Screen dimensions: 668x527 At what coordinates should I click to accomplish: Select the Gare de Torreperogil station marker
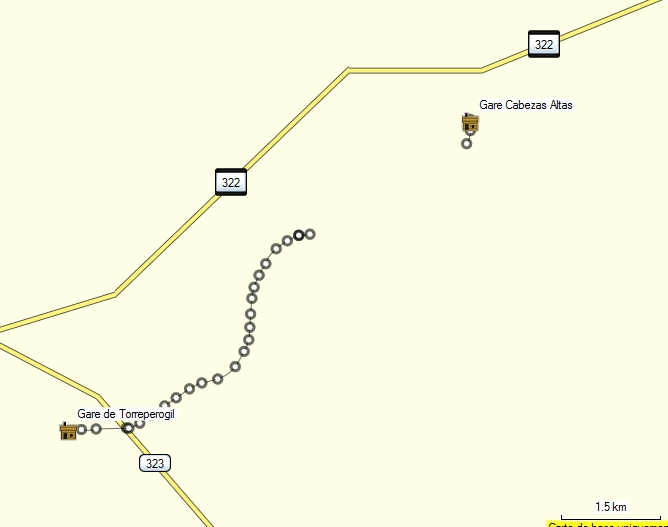coord(68,431)
